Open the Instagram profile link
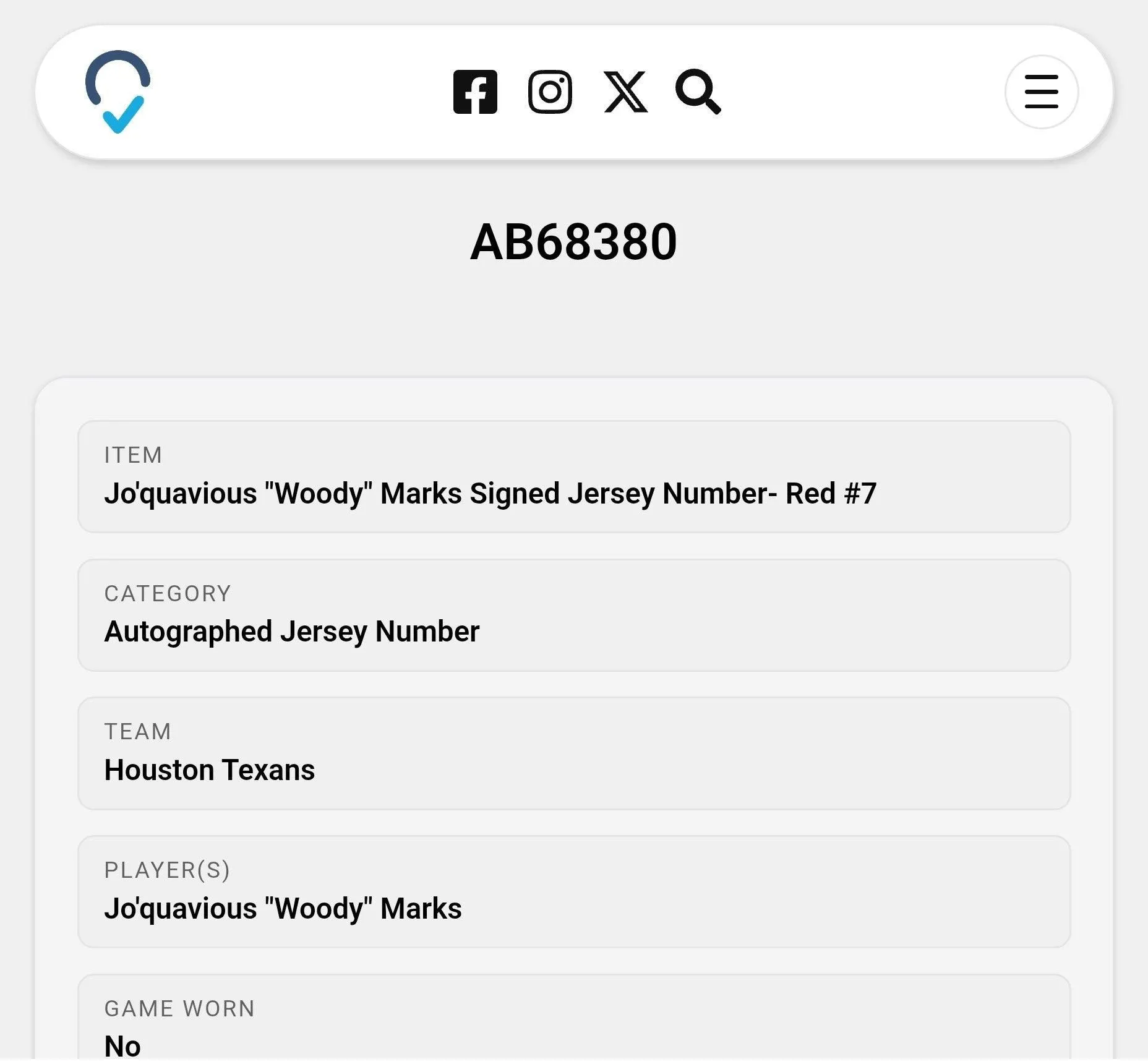This screenshot has width=1148, height=1064. coord(550,92)
